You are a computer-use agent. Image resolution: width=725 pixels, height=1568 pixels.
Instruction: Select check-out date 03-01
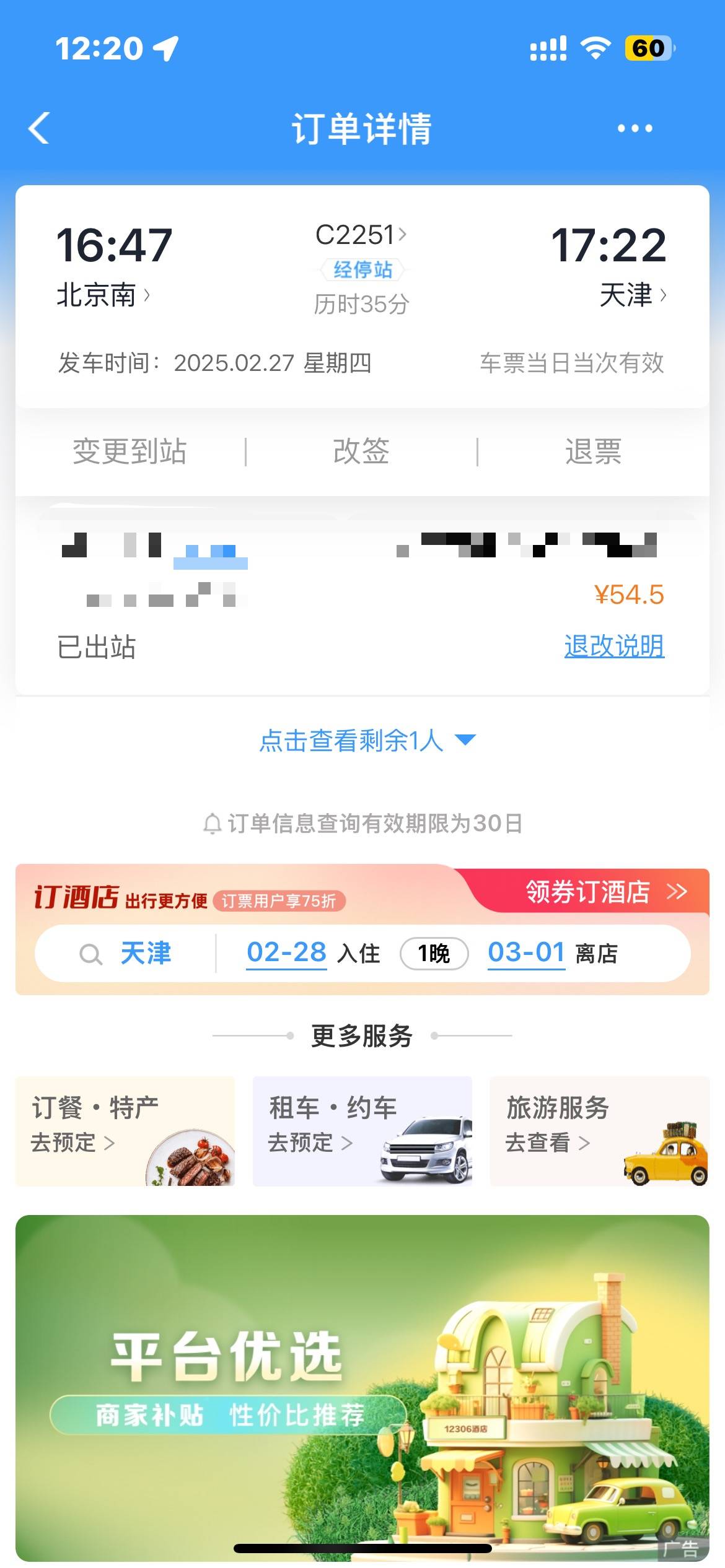(x=526, y=953)
